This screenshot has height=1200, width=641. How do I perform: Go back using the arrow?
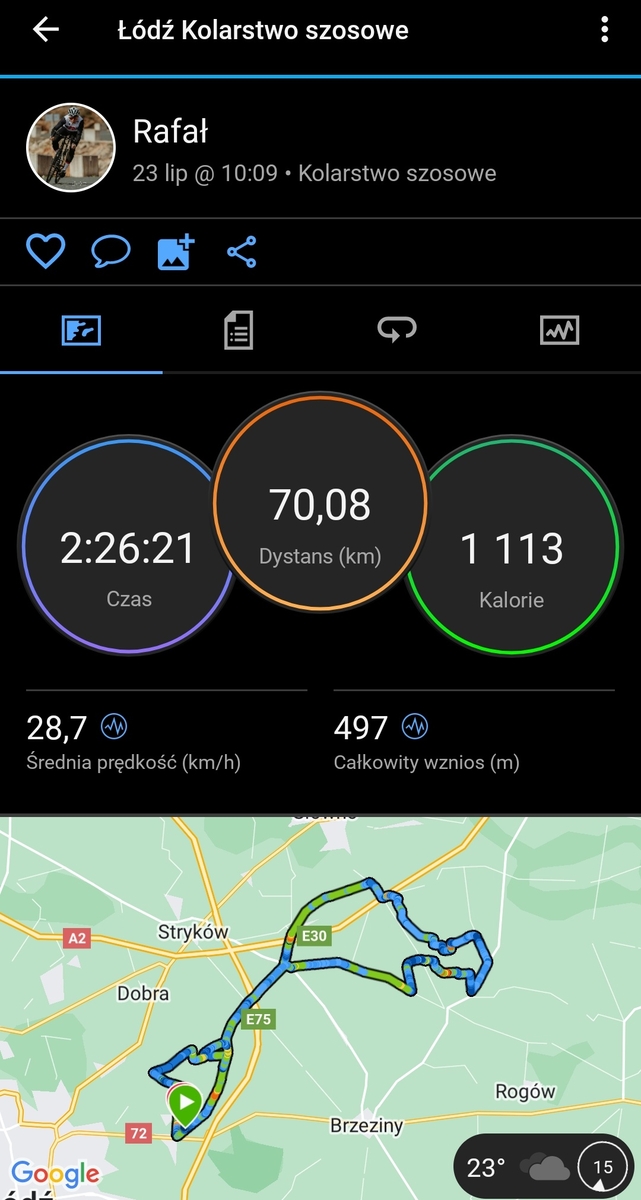point(46,29)
